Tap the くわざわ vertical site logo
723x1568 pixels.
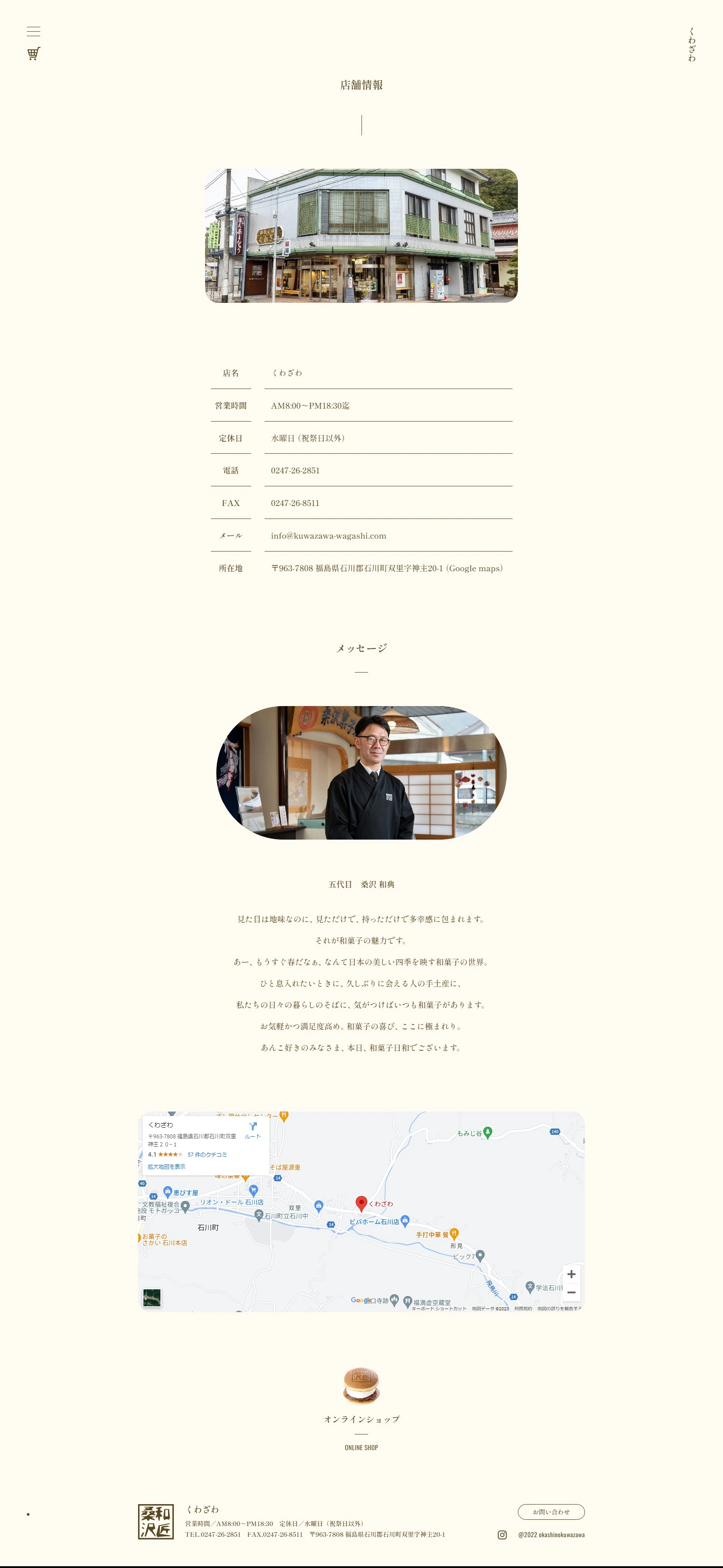[691, 44]
